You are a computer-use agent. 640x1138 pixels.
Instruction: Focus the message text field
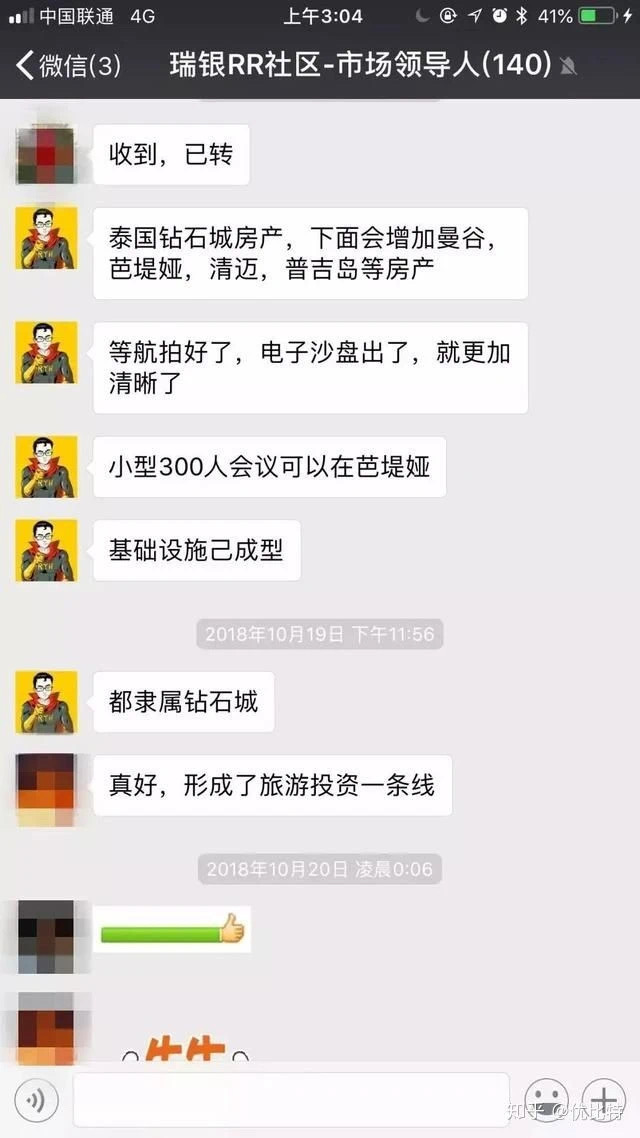[x=290, y=1101]
